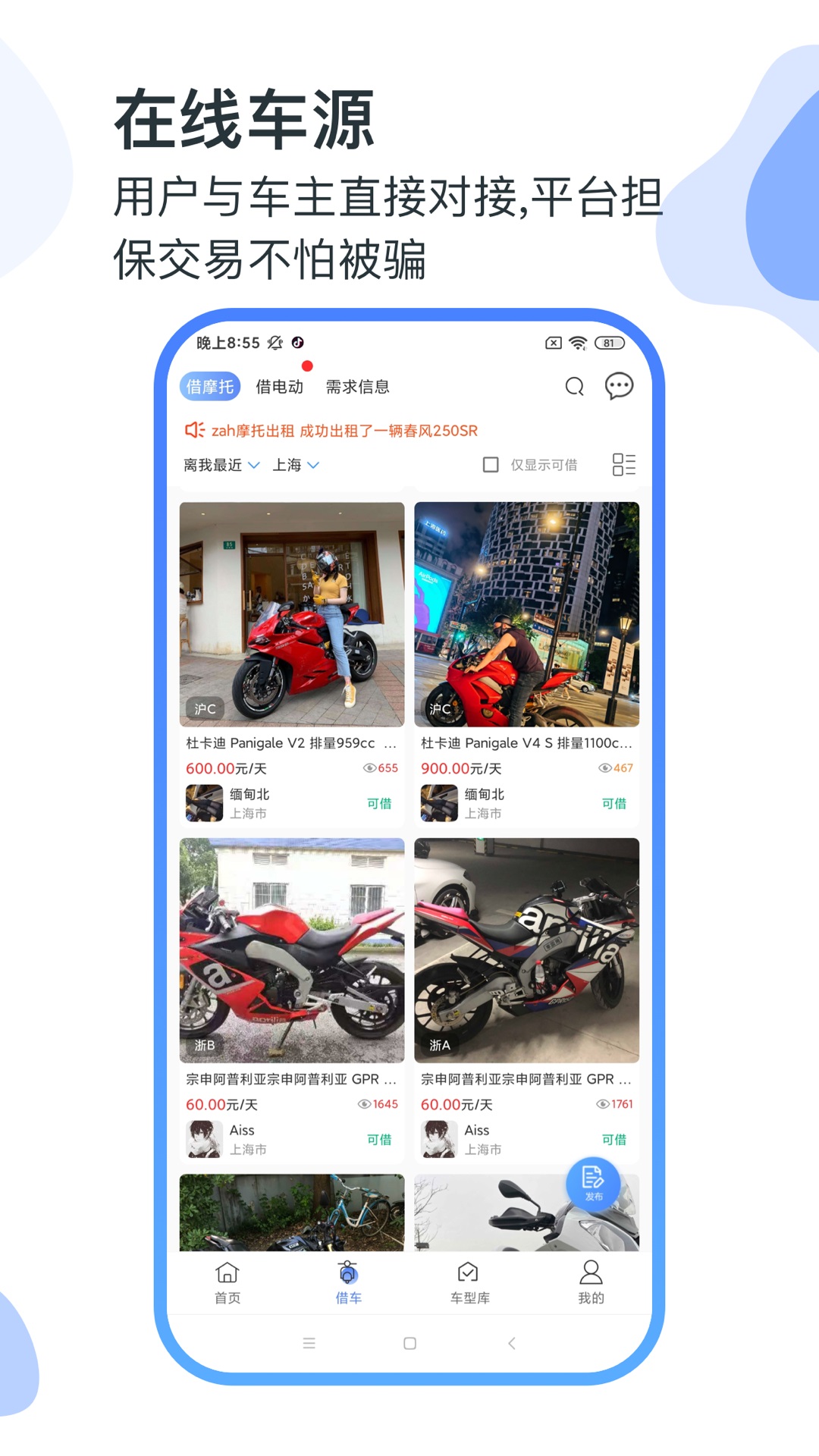Tap 可借 status on the 浙A Aprilia listing
819x1456 pixels.
coord(616,1139)
